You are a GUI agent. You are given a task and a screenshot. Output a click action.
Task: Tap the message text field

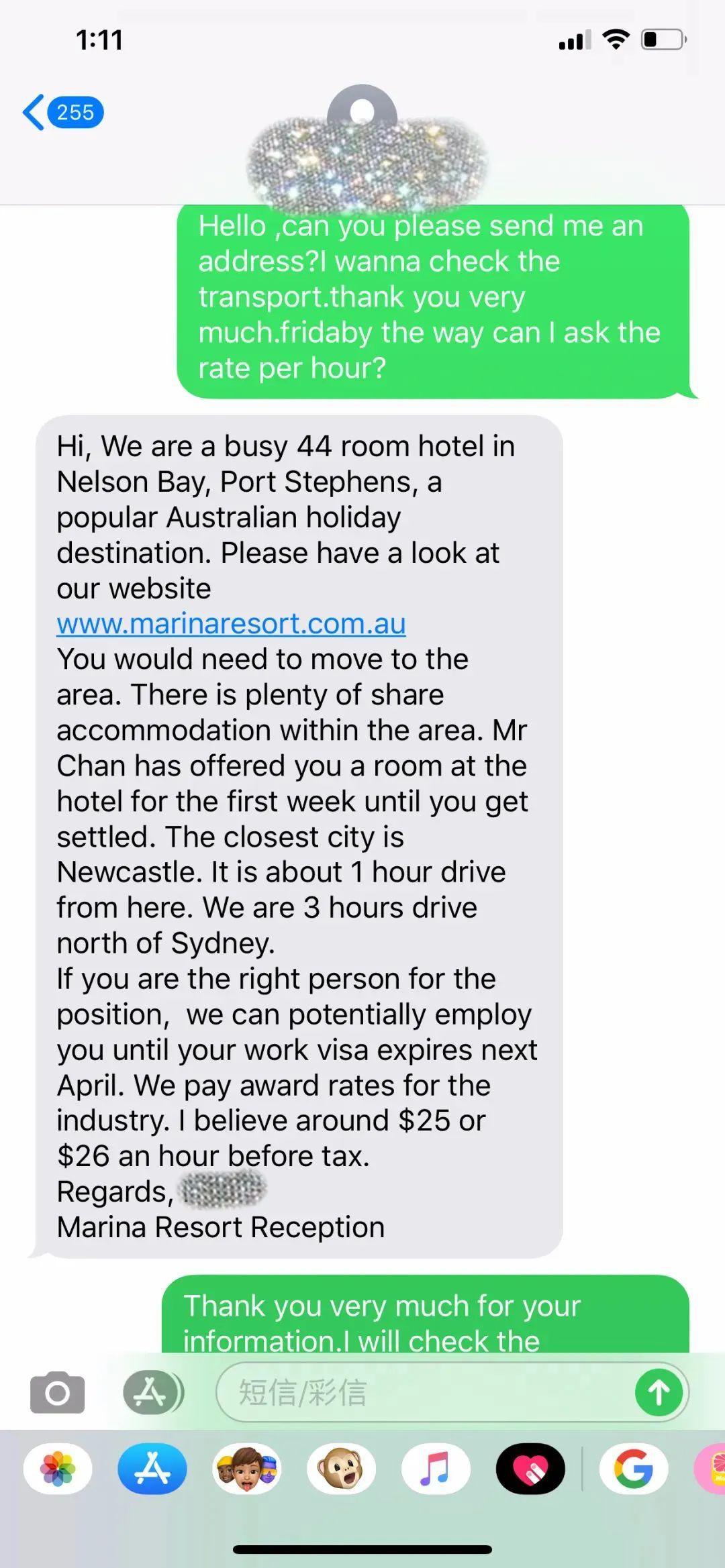423,1393
